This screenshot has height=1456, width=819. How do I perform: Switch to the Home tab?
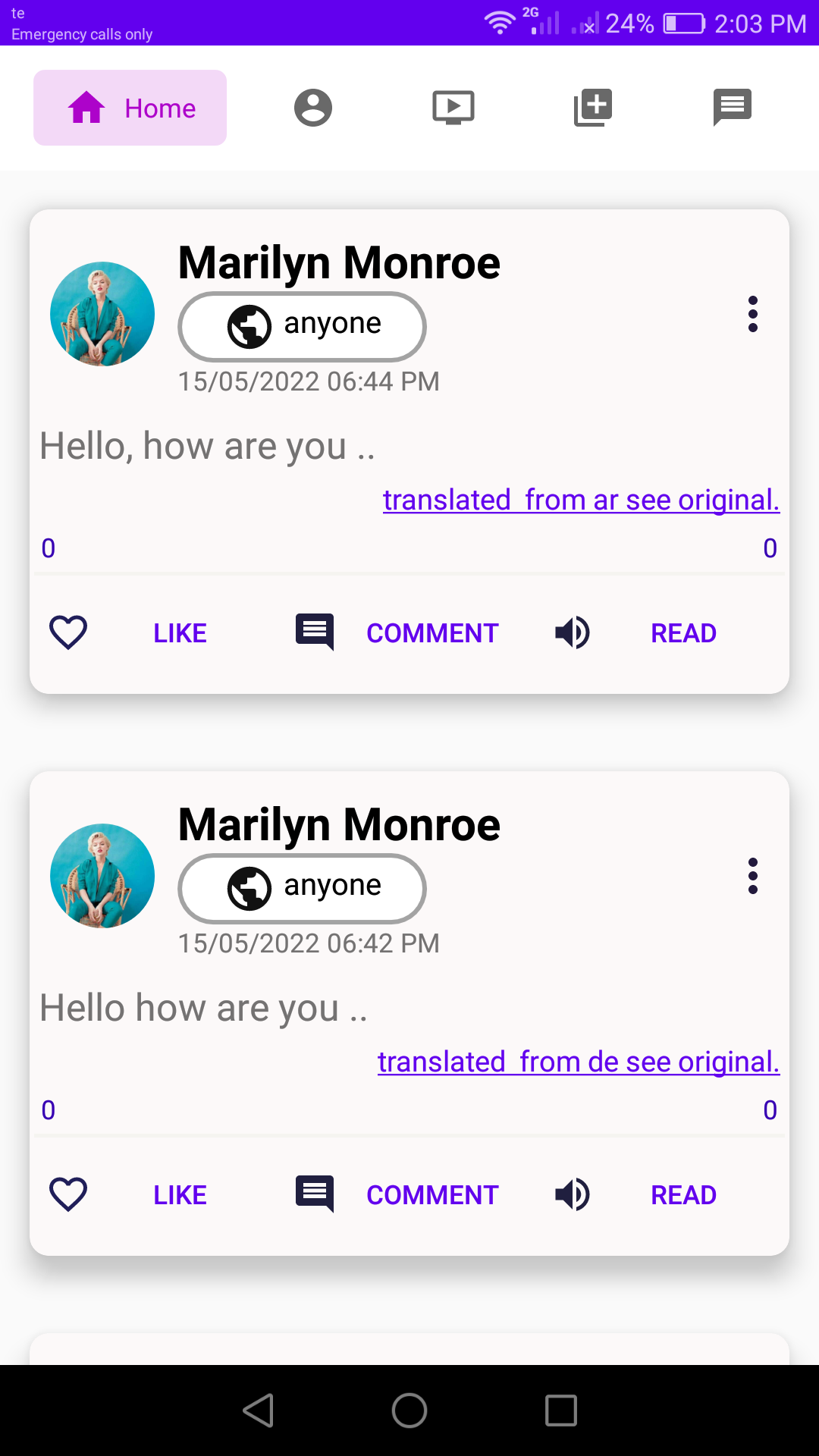click(x=130, y=108)
